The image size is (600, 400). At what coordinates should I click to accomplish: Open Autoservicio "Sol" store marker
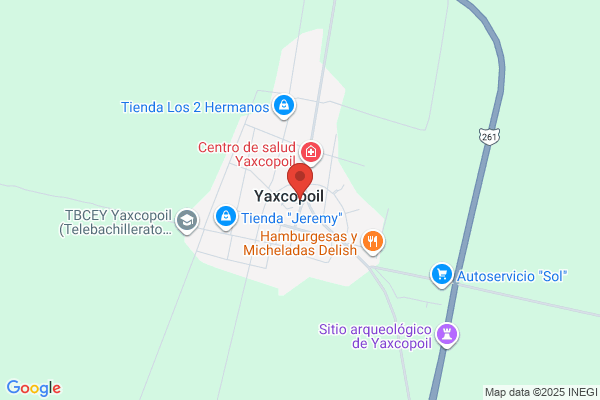pyautogui.click(x=441, y=274)
